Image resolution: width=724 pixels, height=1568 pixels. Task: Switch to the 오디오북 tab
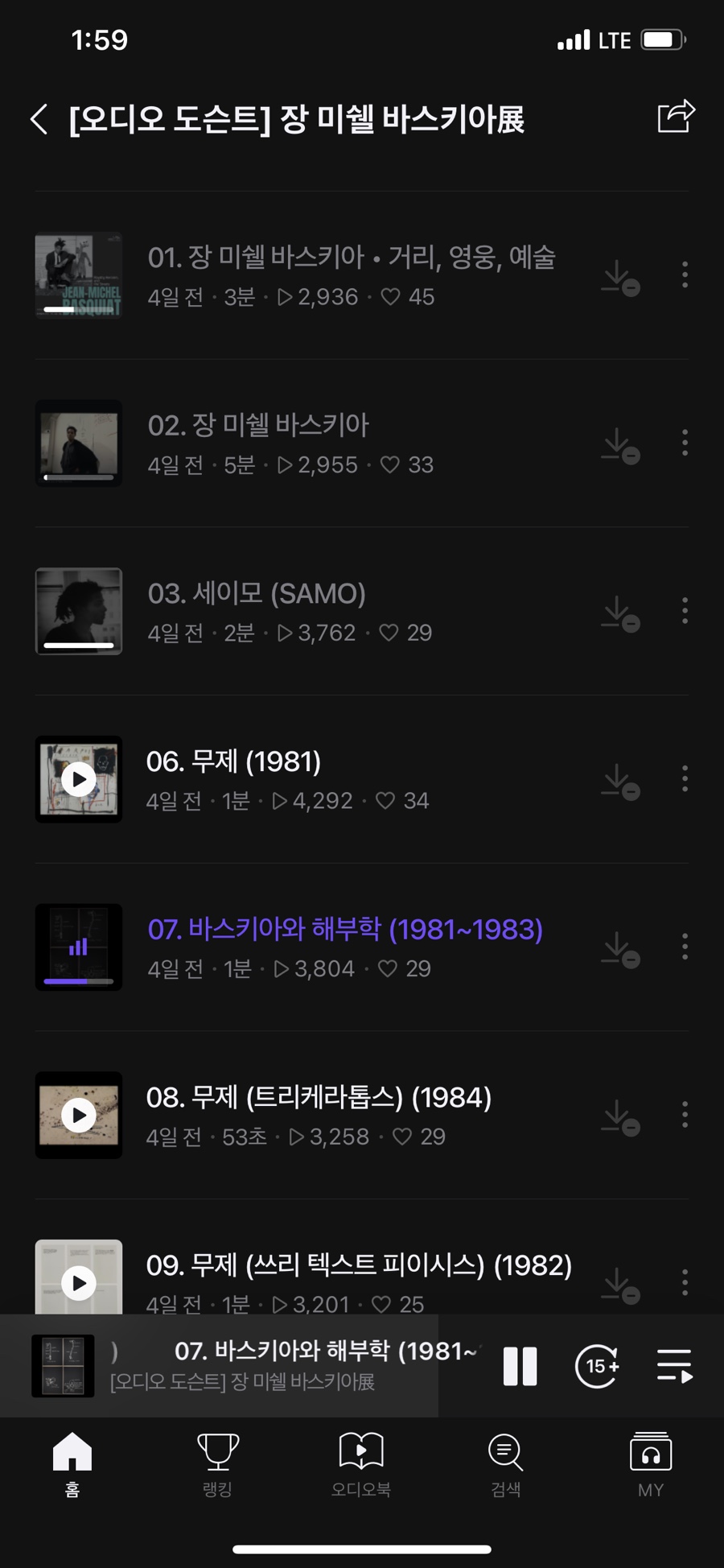[361, 1465]
